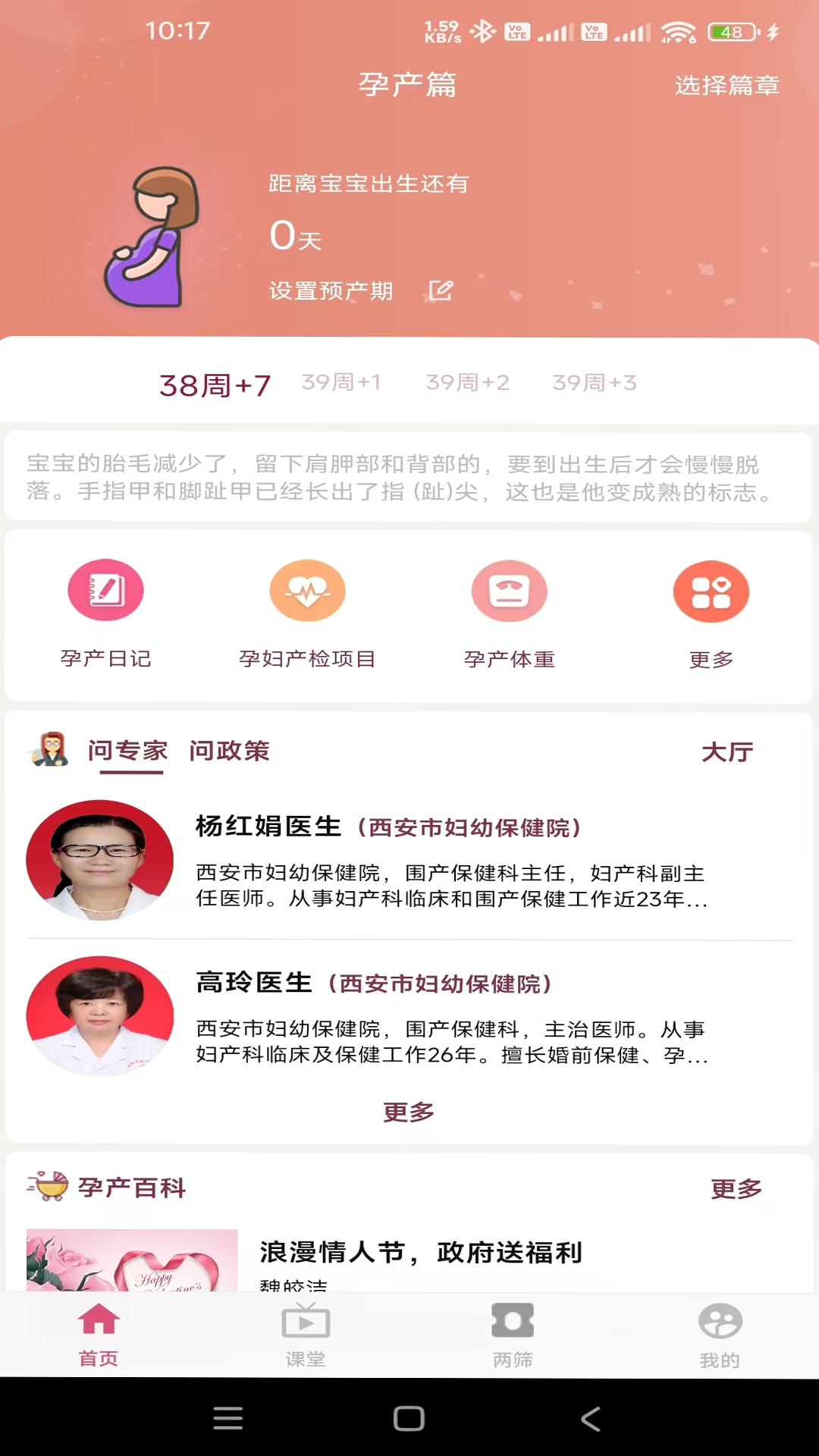Switch to the 问政策 tab

coord(229,751)
